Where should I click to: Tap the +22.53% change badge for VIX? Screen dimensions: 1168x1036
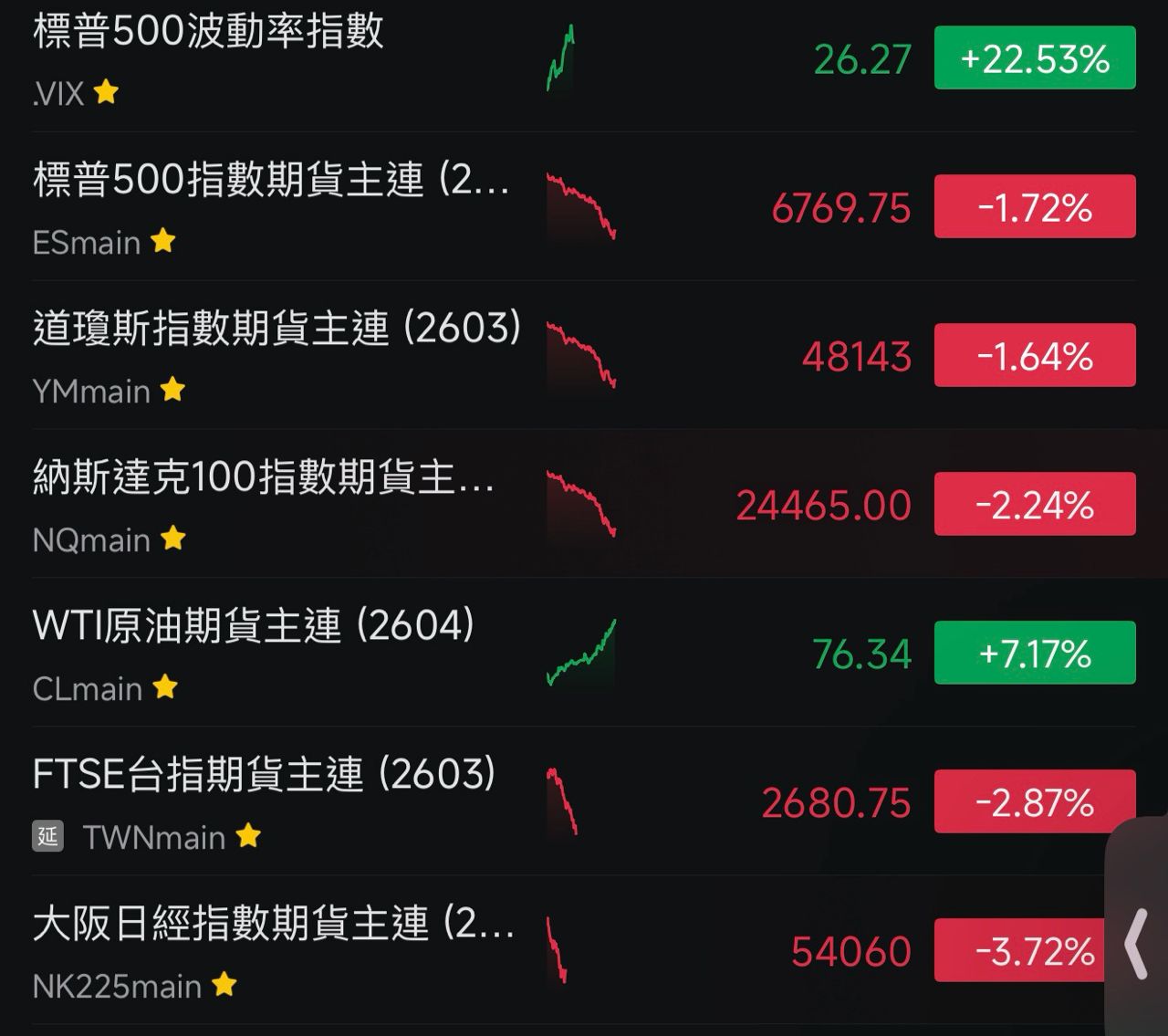pyautogui.click(x=1034, y=58)
